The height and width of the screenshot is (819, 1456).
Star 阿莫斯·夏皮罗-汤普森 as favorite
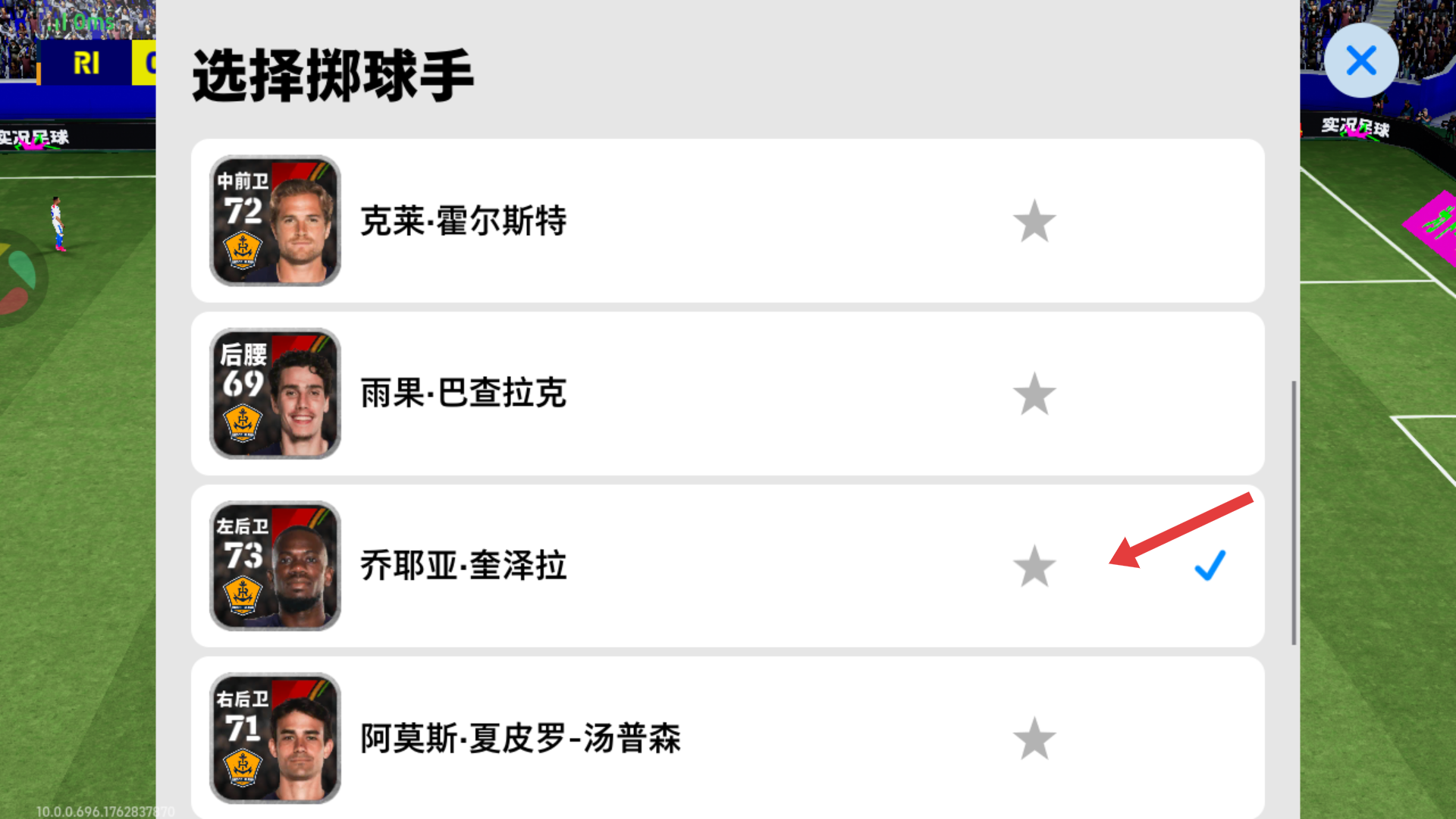point(1034,739)
